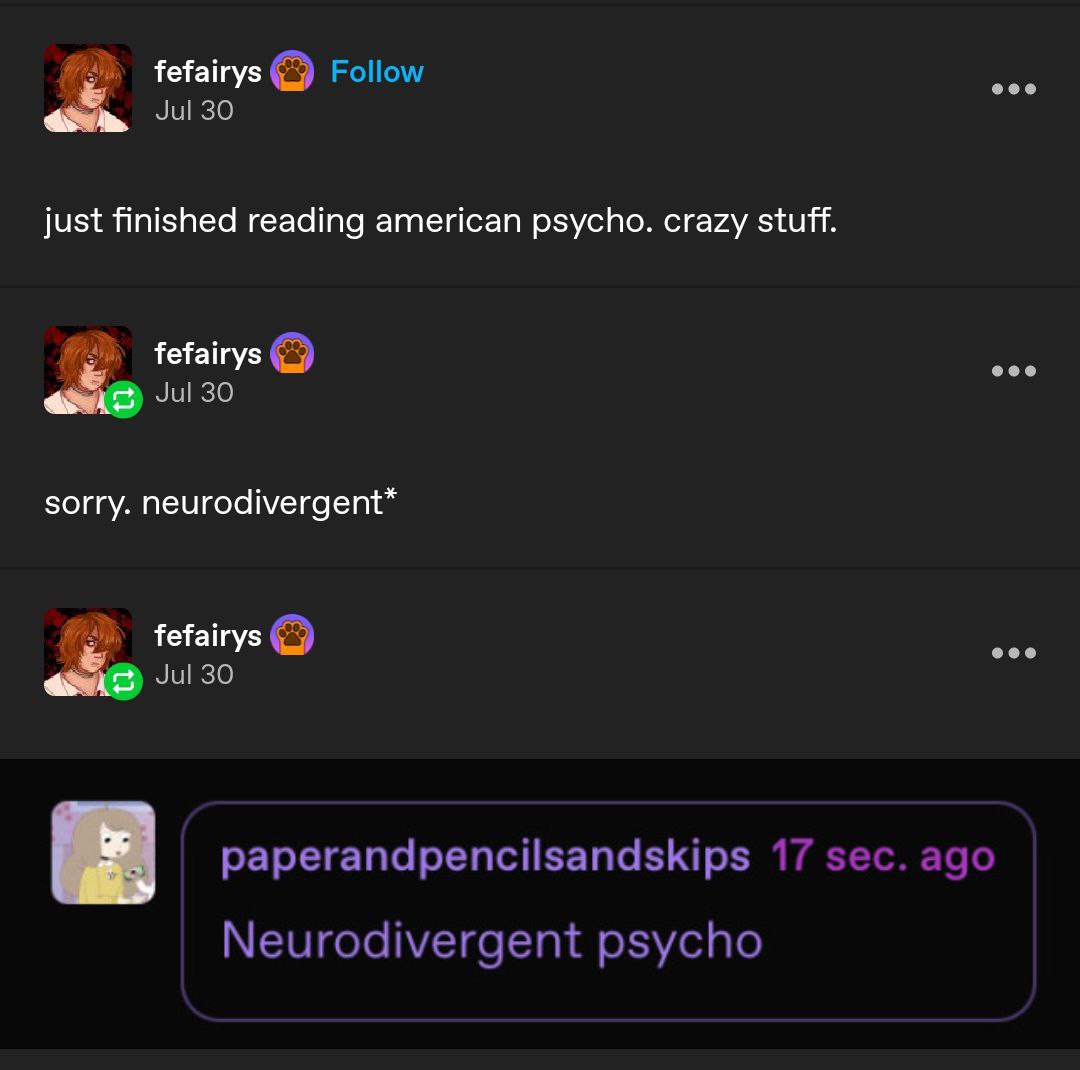The width and height of the screenshot is (1080, 1070).
Task: Open overflow menu above the paperandpencilsandskips reply
Action: (1013, 653)
